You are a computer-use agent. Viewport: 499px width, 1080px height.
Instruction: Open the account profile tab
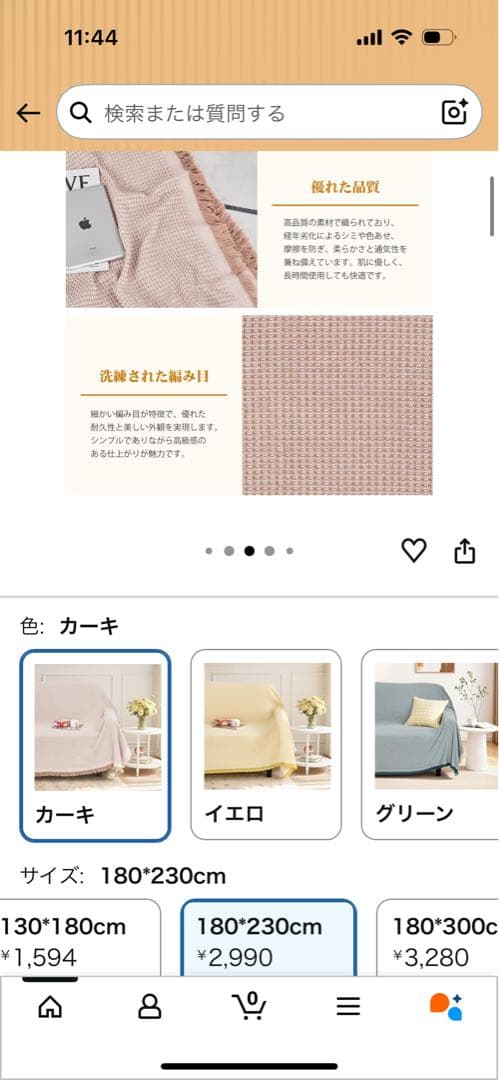(150, 1008)
